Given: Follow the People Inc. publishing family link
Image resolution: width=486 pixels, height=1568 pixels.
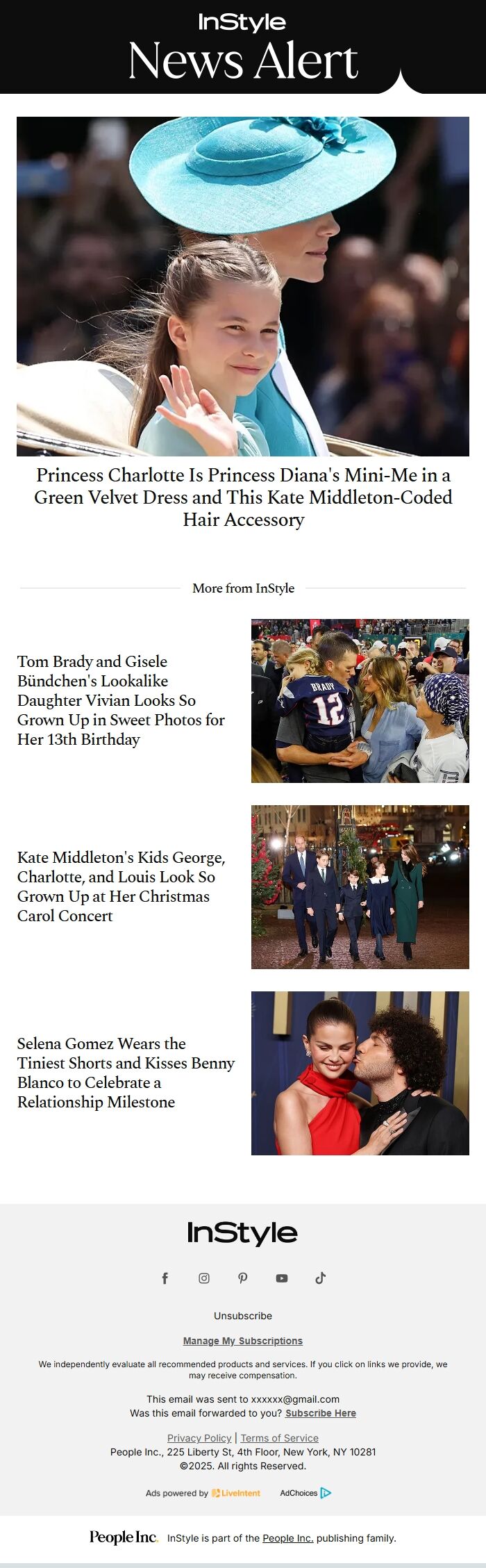Looking at the screenshot, I should point(288,1538).
